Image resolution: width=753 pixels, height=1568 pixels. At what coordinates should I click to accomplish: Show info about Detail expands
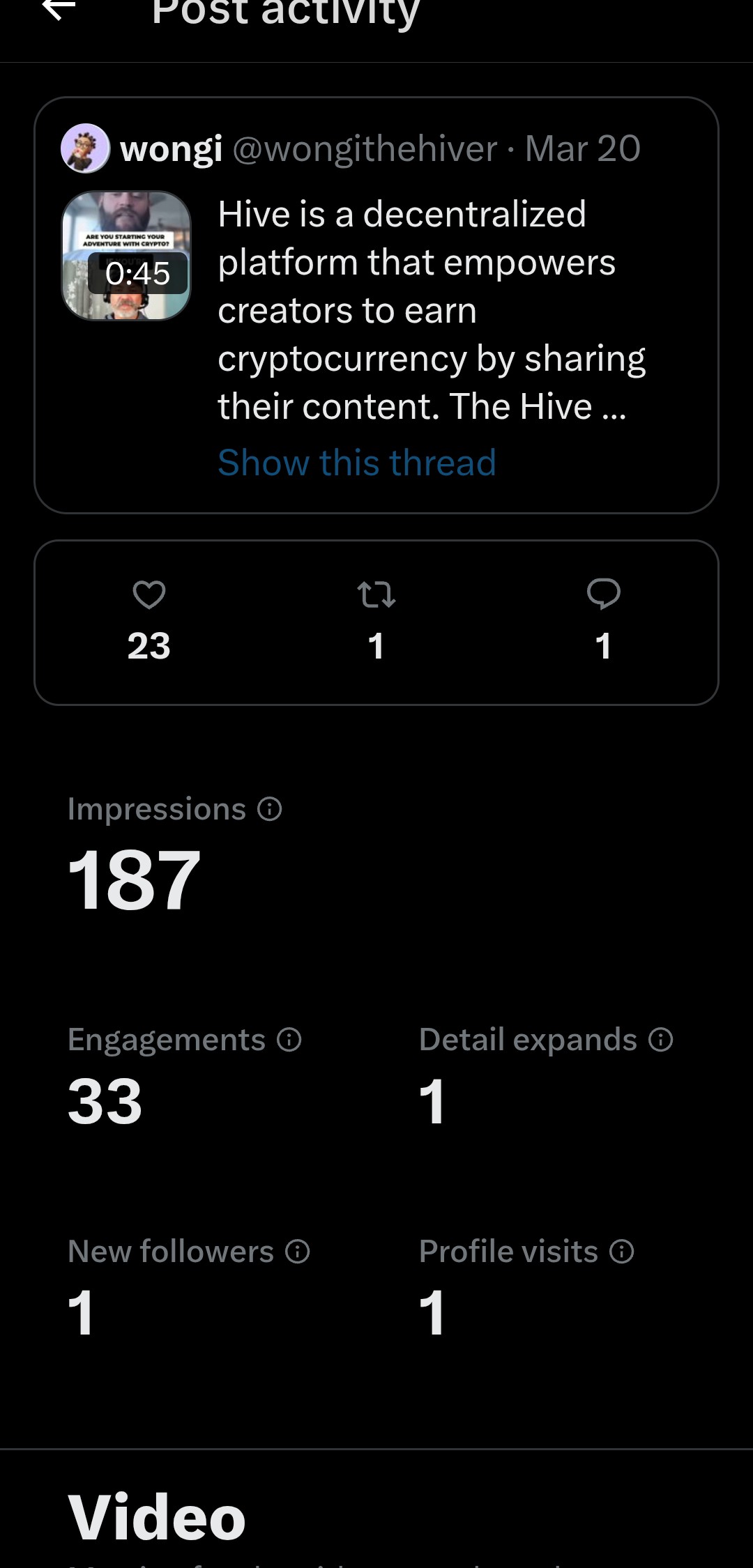[x=660, y=1040]
